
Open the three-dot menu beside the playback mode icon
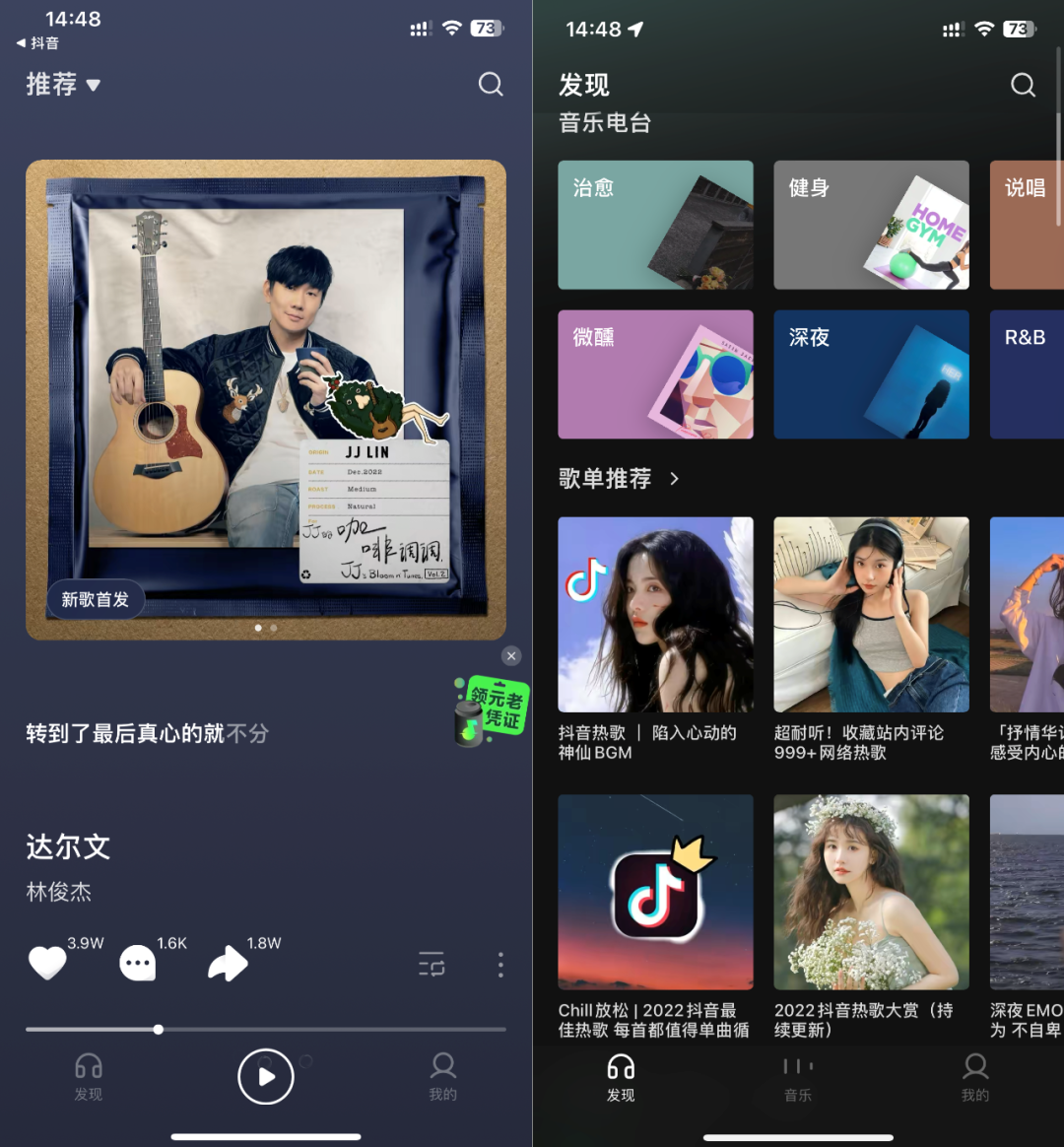500,965
